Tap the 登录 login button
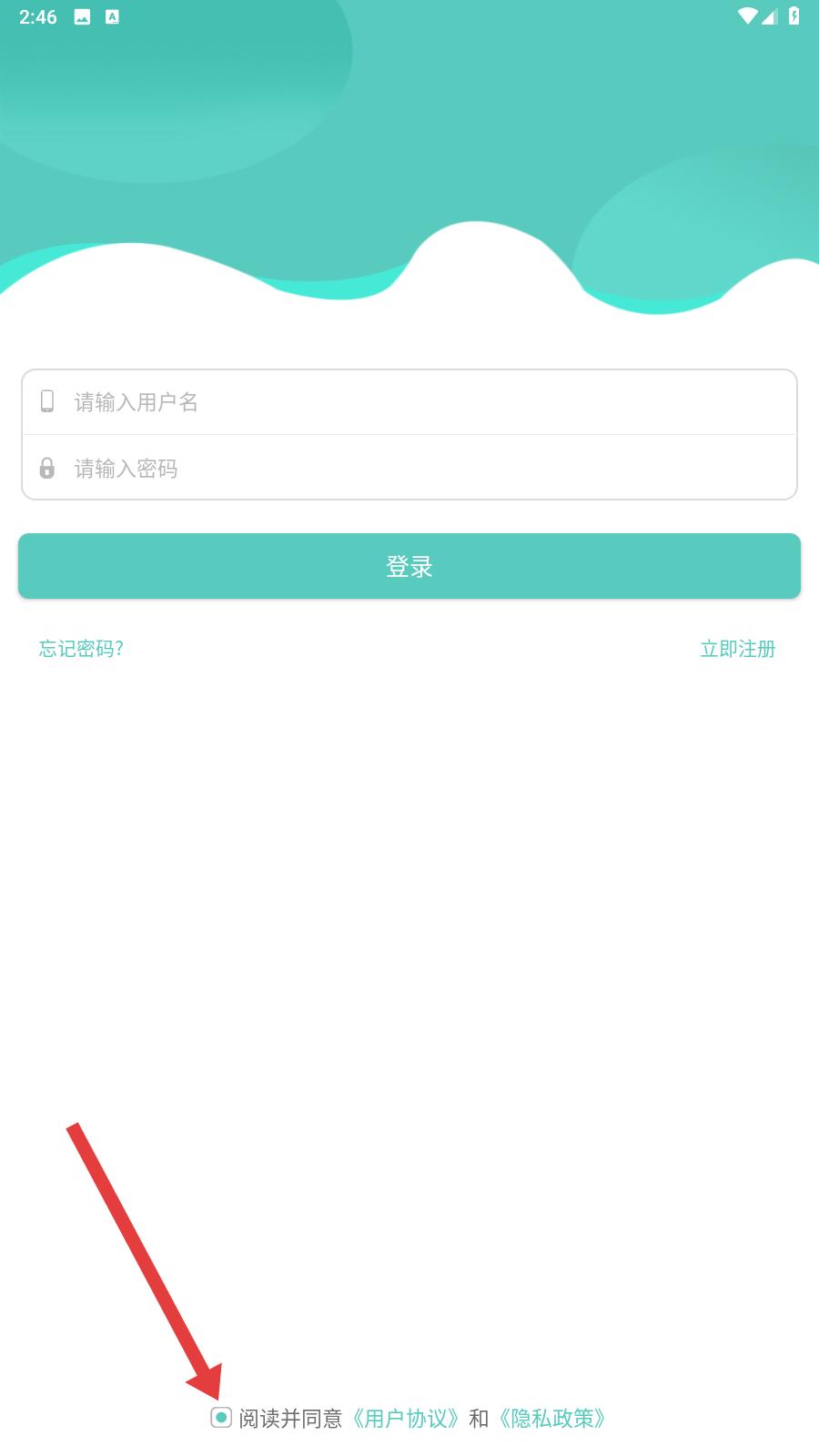This screenshot has height=1456, width=819. [409, 566]
